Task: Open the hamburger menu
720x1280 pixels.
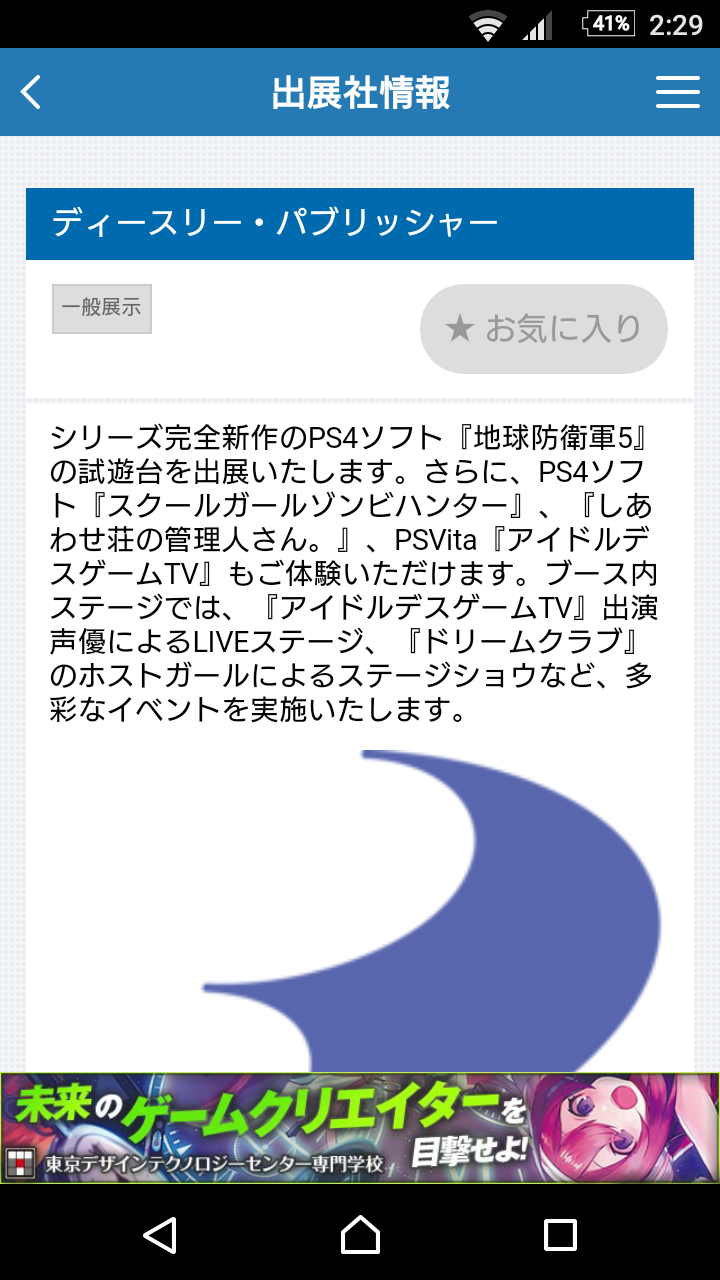Action: click(x=677, y=92)
